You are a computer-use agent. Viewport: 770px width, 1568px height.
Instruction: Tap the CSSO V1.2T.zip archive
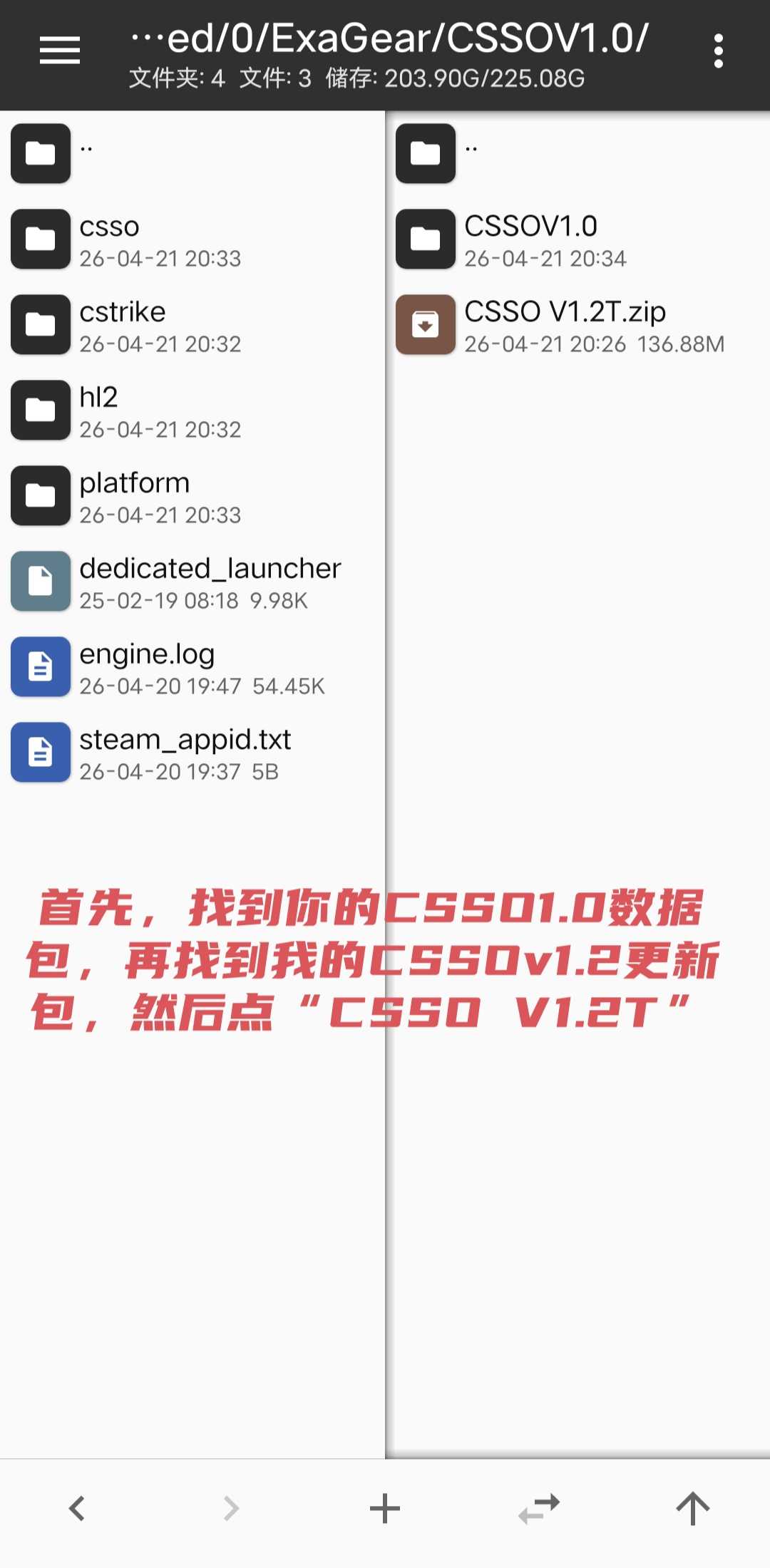(x=563, y=325)
